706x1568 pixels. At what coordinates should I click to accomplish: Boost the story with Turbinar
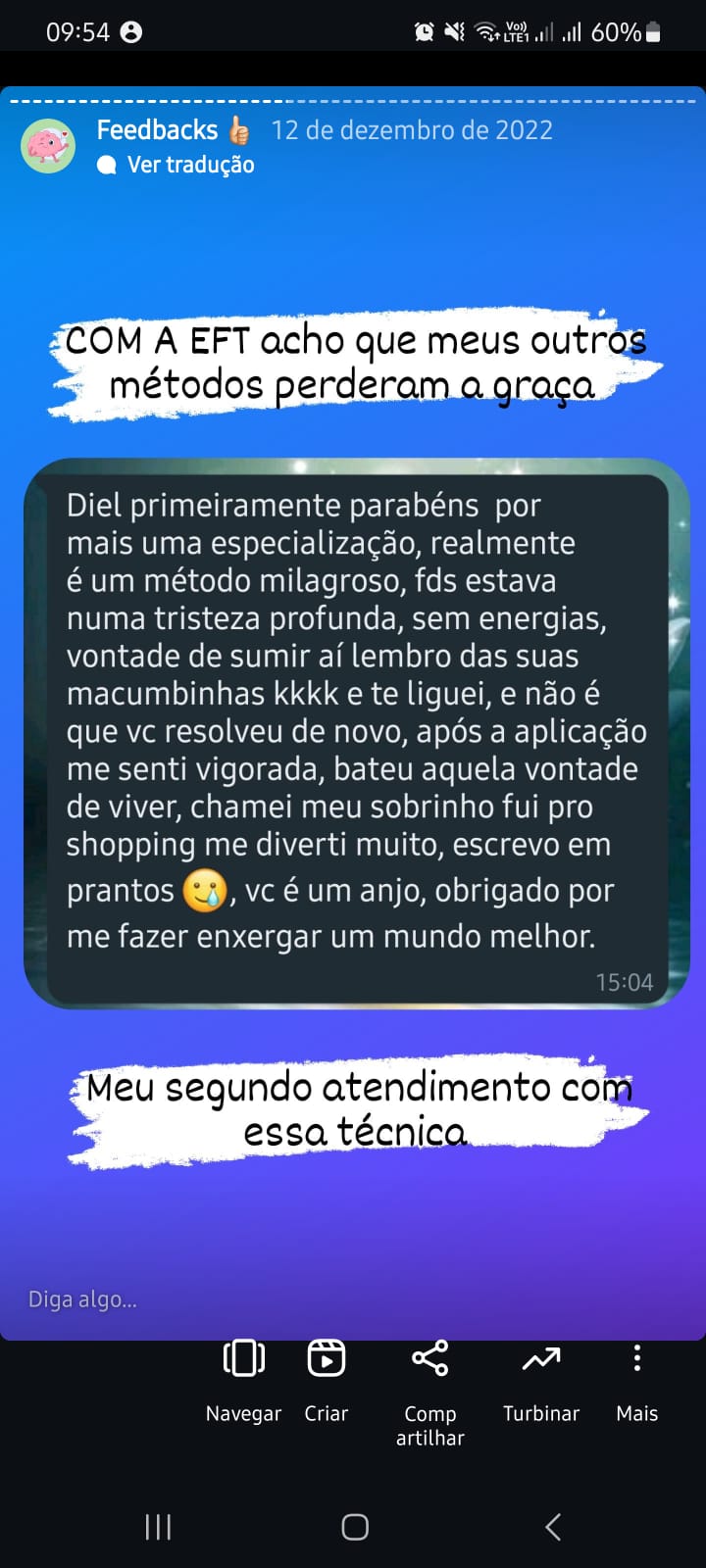(540, 1380)
